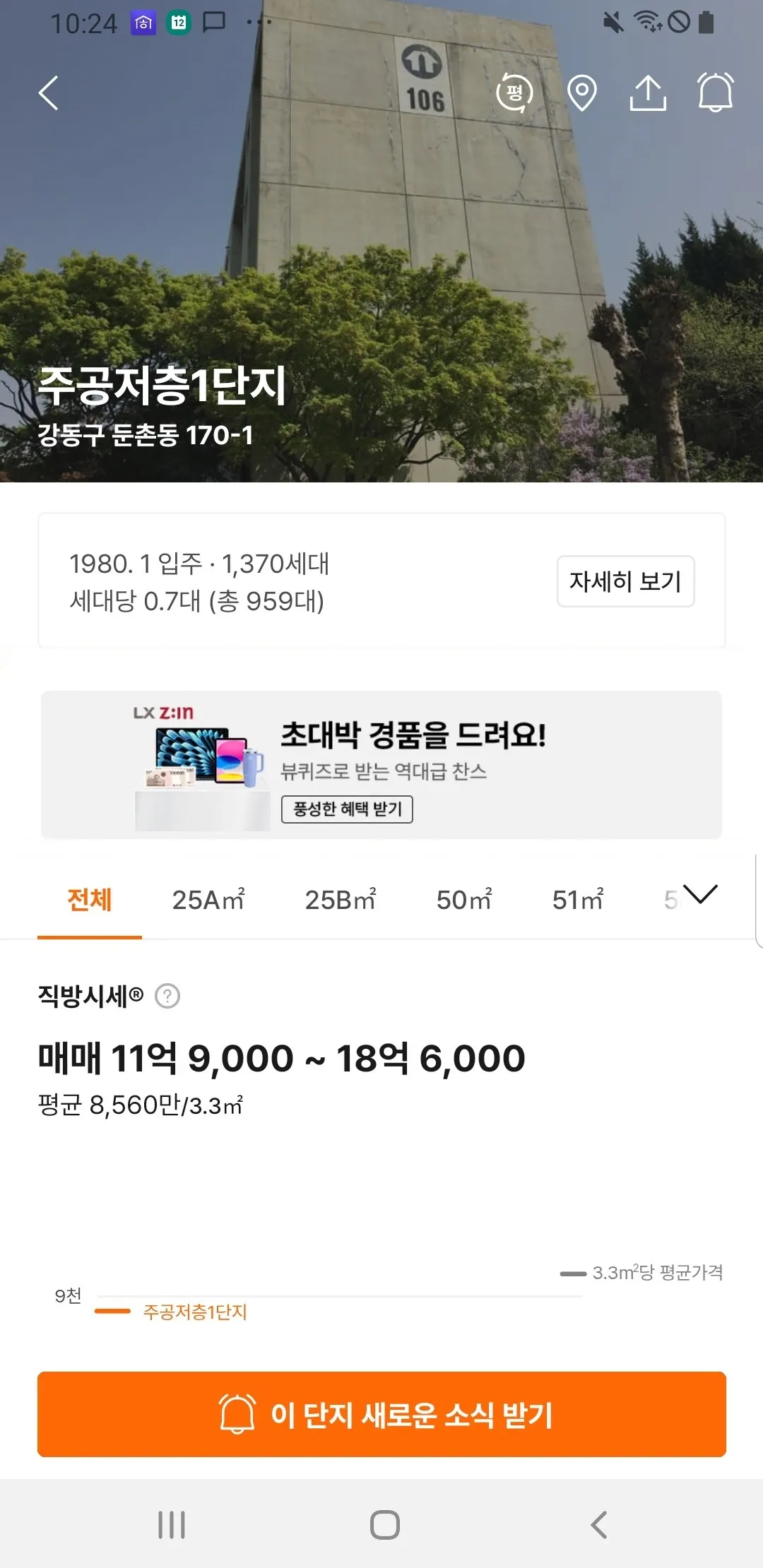Select the 전체 size tab
Viewport: 763px width, 1568px height.
(90, 900)
